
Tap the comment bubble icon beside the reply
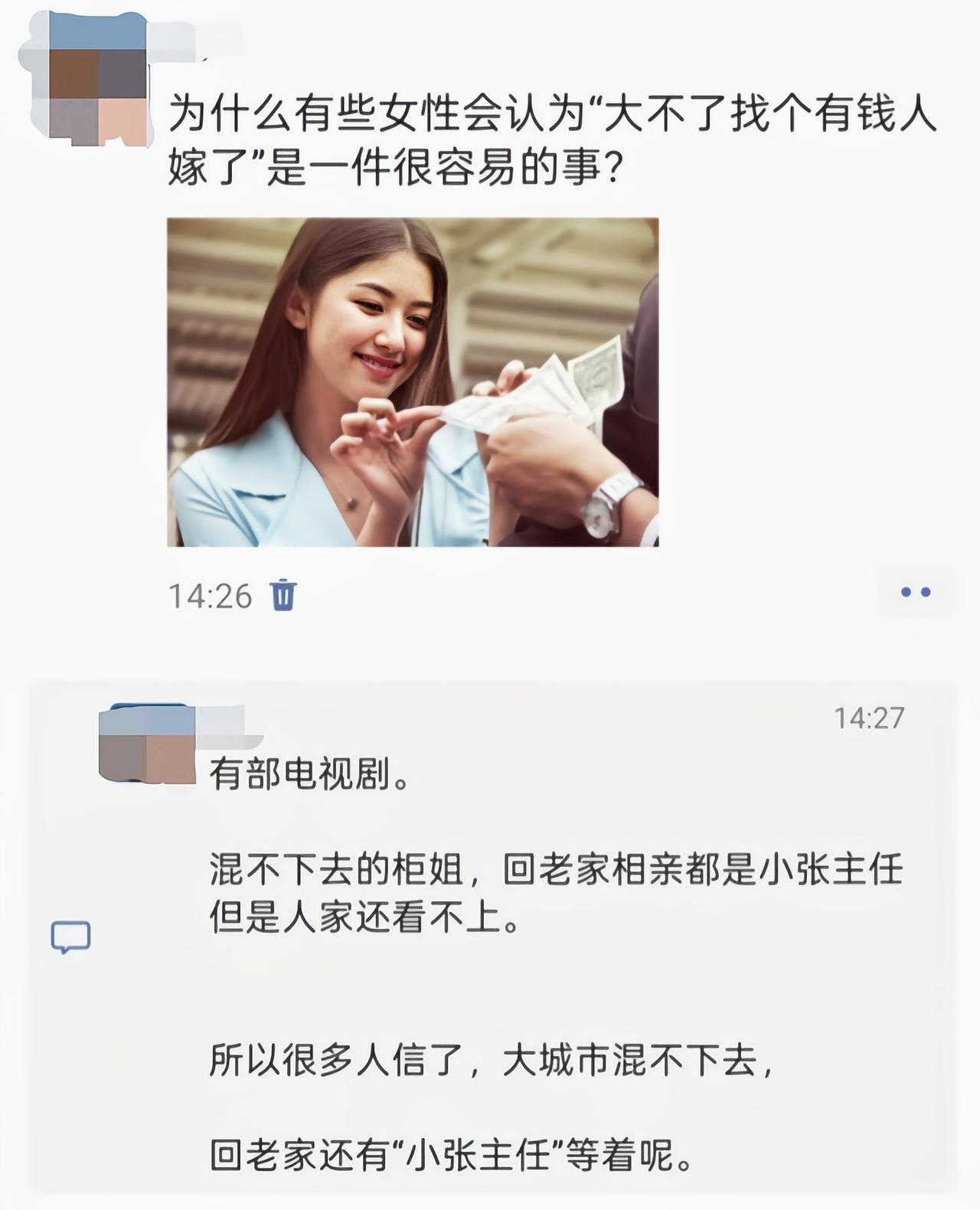(x=70, y=937)
